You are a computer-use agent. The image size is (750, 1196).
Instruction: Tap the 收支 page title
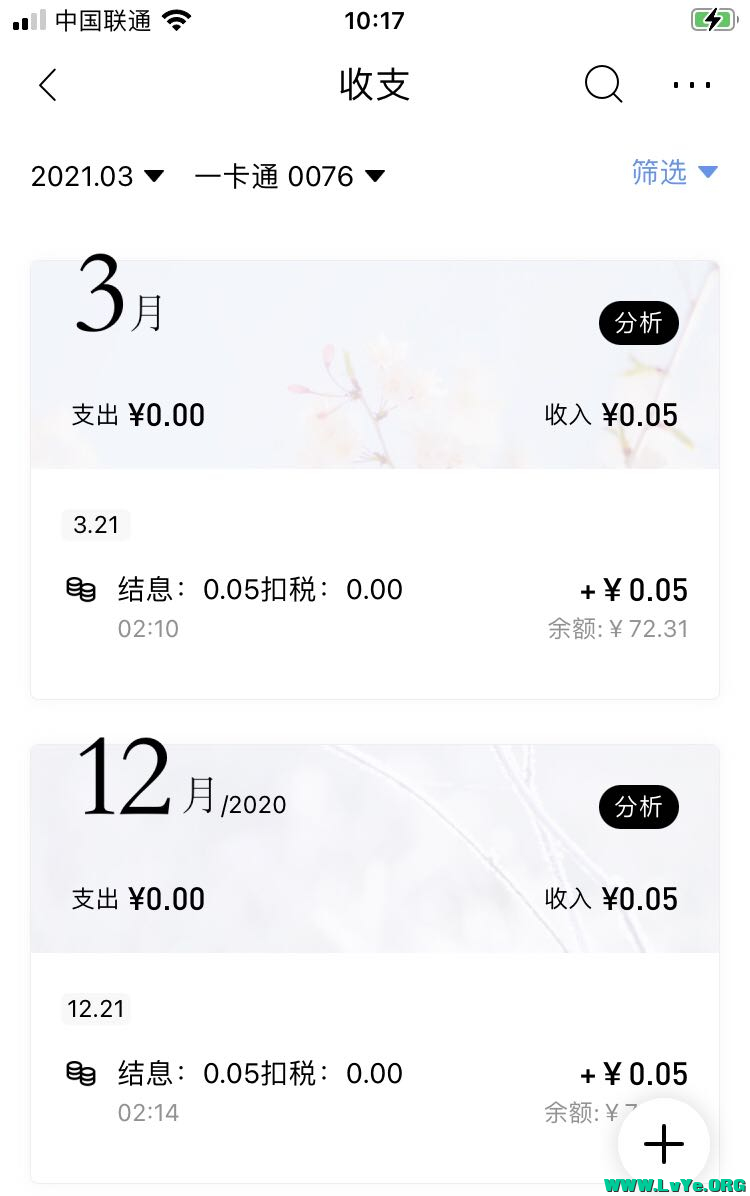click(375, 85)
